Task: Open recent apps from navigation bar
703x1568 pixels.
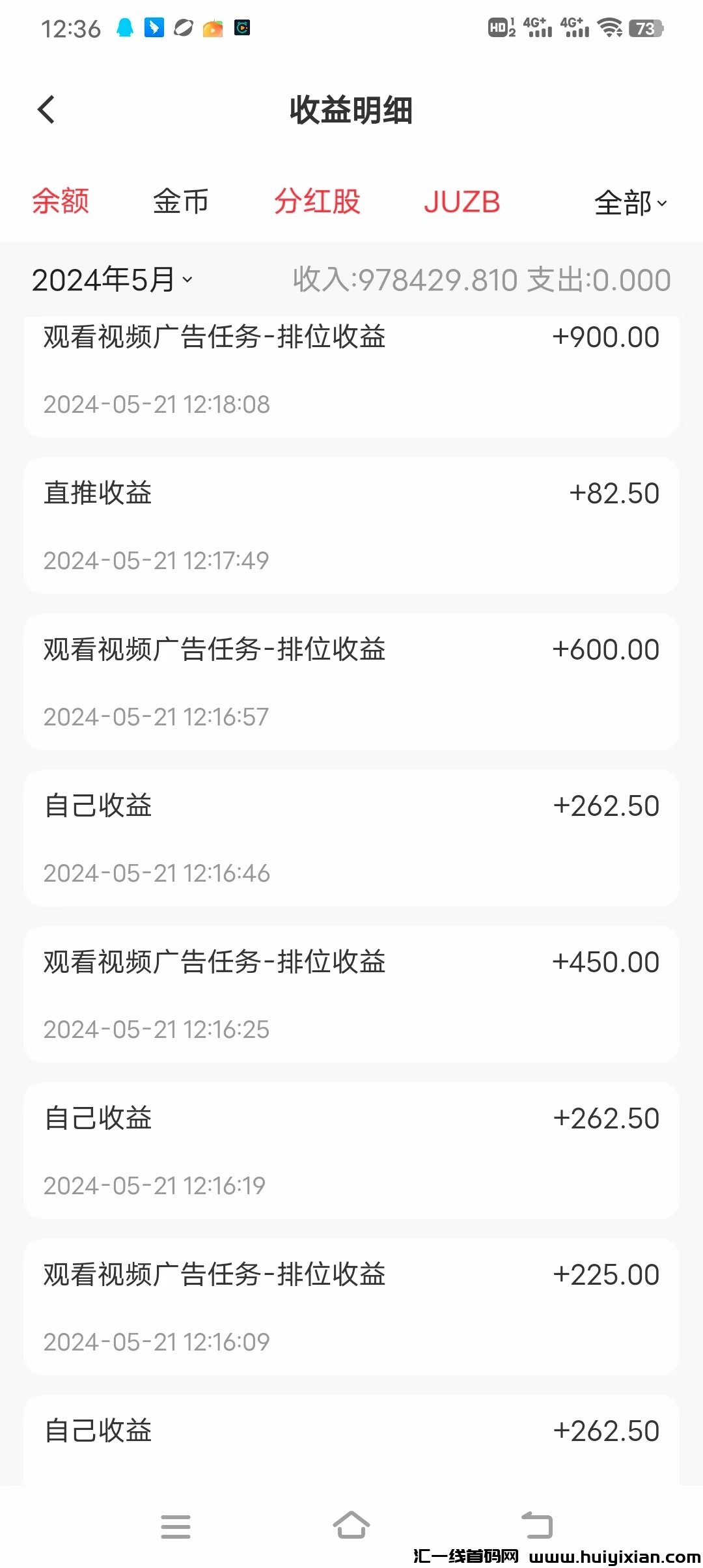Action: 176,1526
